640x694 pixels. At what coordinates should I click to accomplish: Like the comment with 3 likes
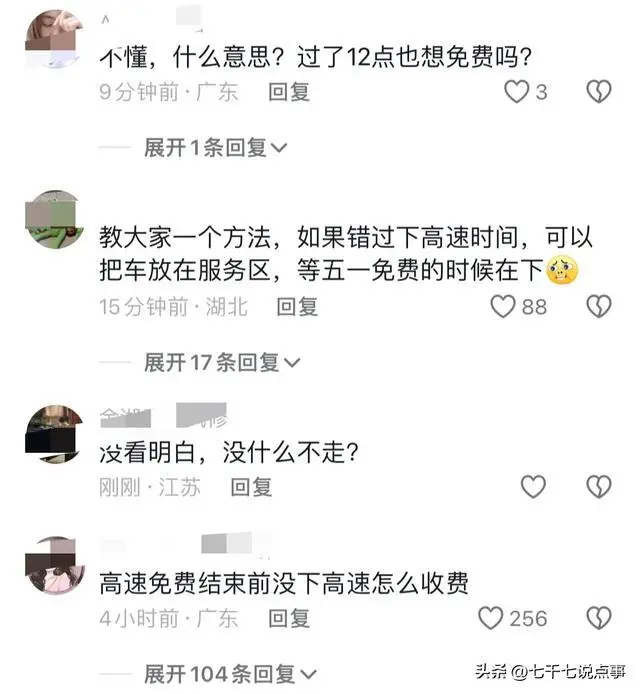[516, 92]
